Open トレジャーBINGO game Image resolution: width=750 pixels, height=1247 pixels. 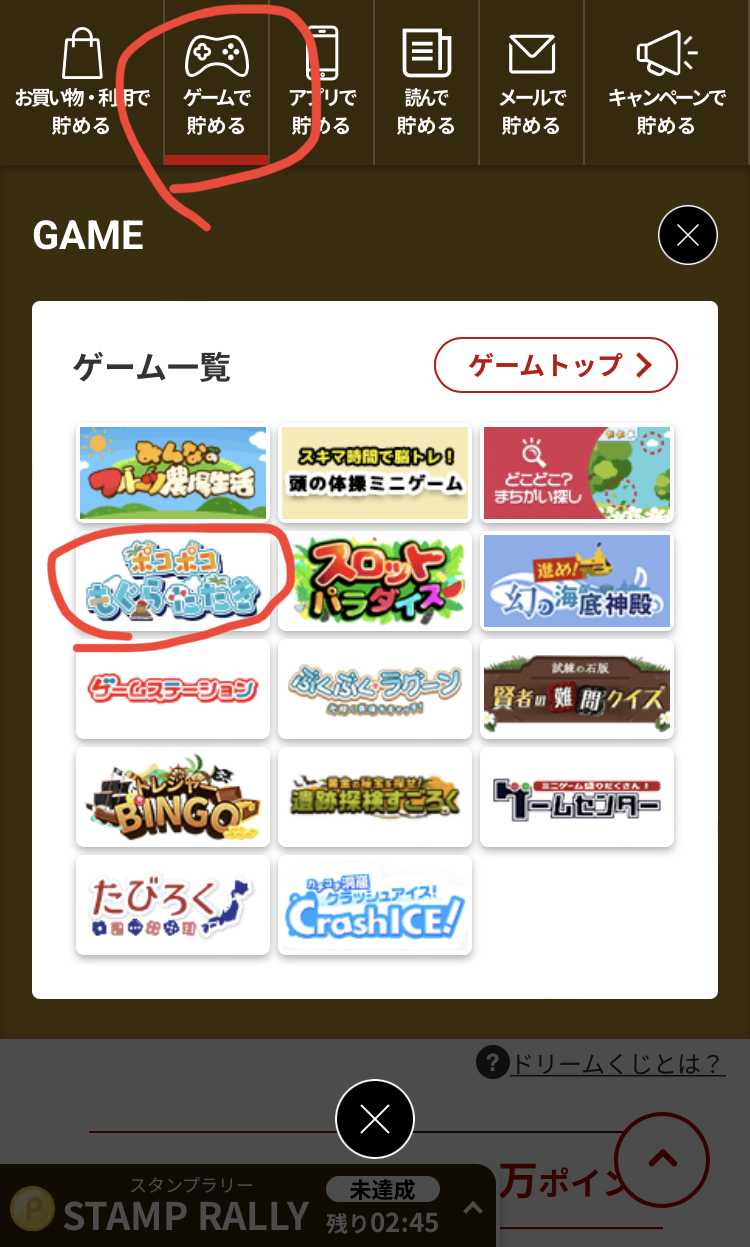coord(173,797)
